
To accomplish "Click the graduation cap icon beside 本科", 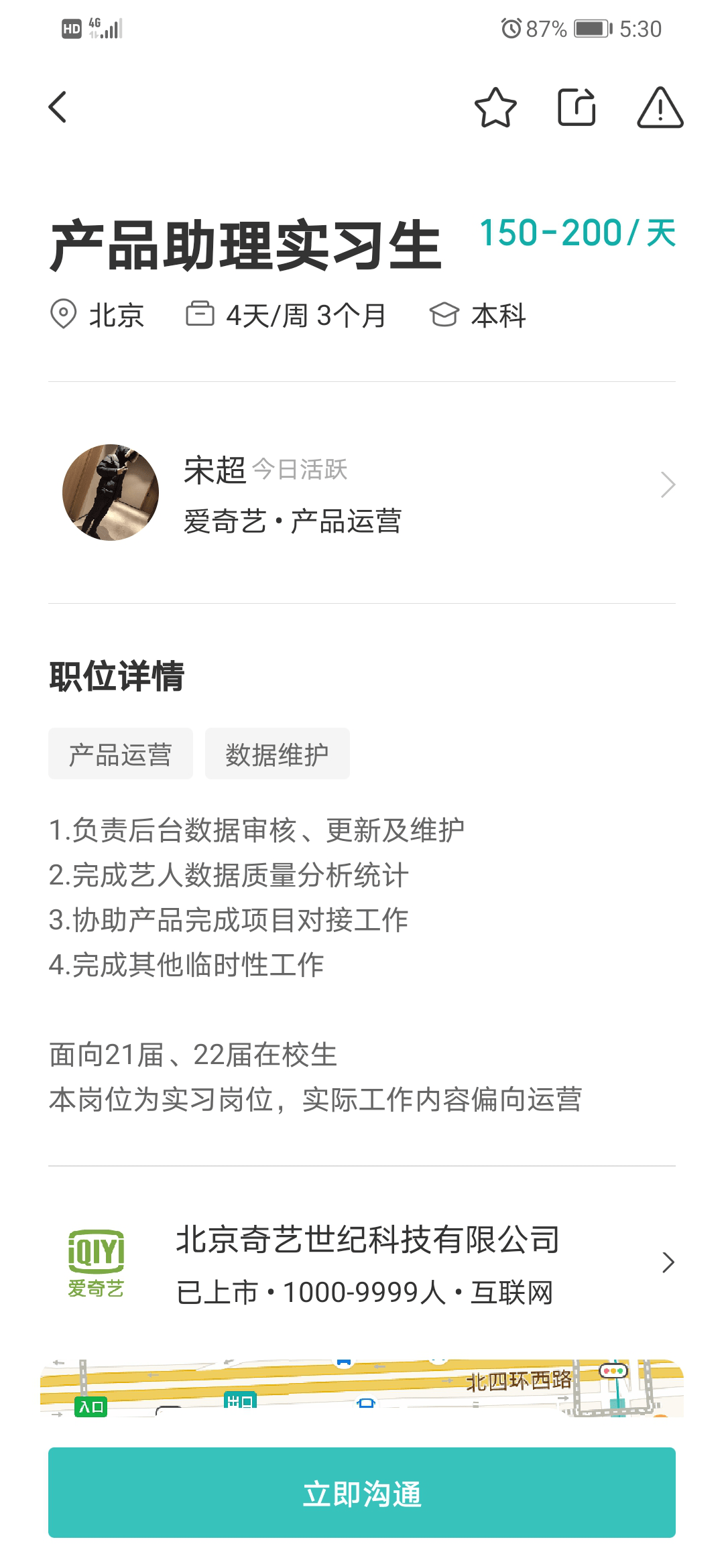I will [x=447, y=315].
